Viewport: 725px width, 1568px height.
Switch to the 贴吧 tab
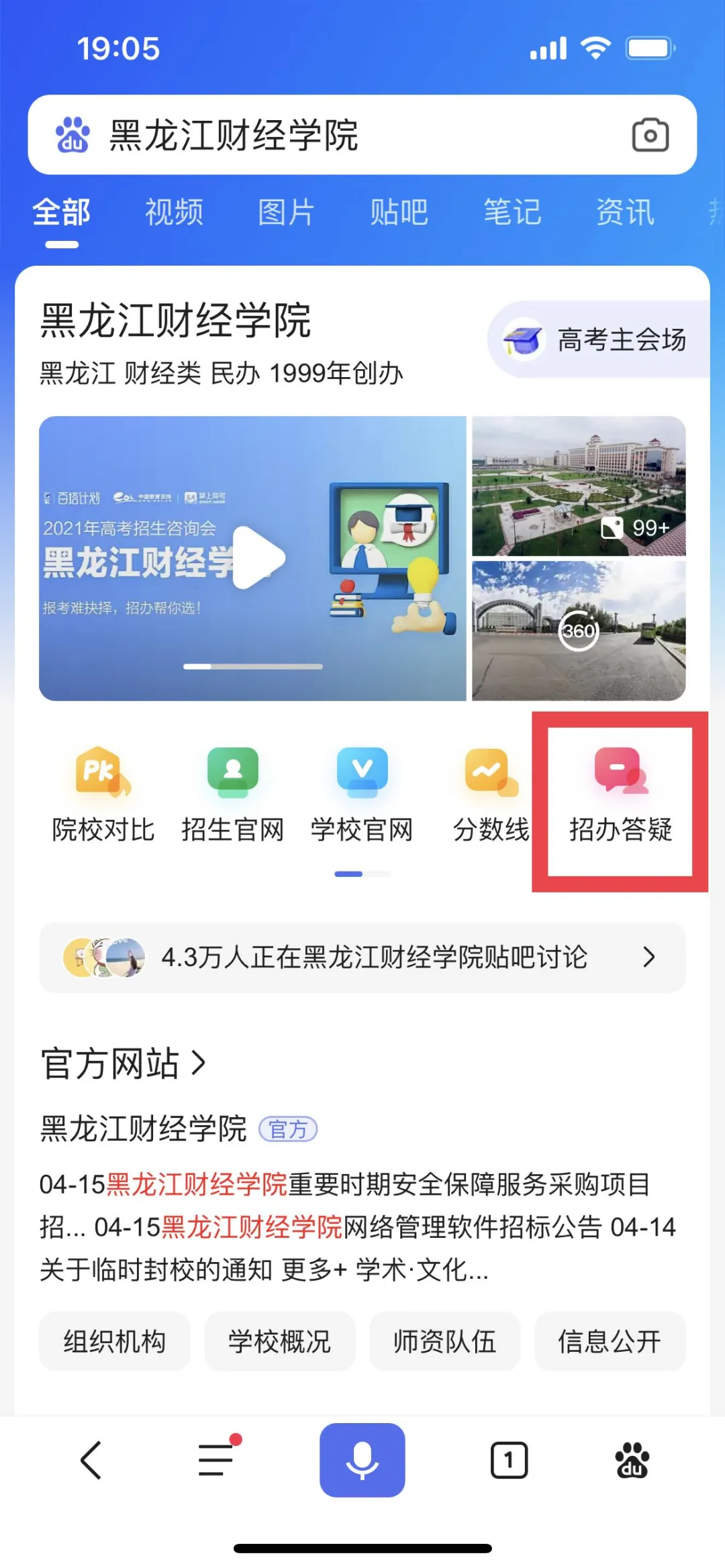click(x=399, y=213)
